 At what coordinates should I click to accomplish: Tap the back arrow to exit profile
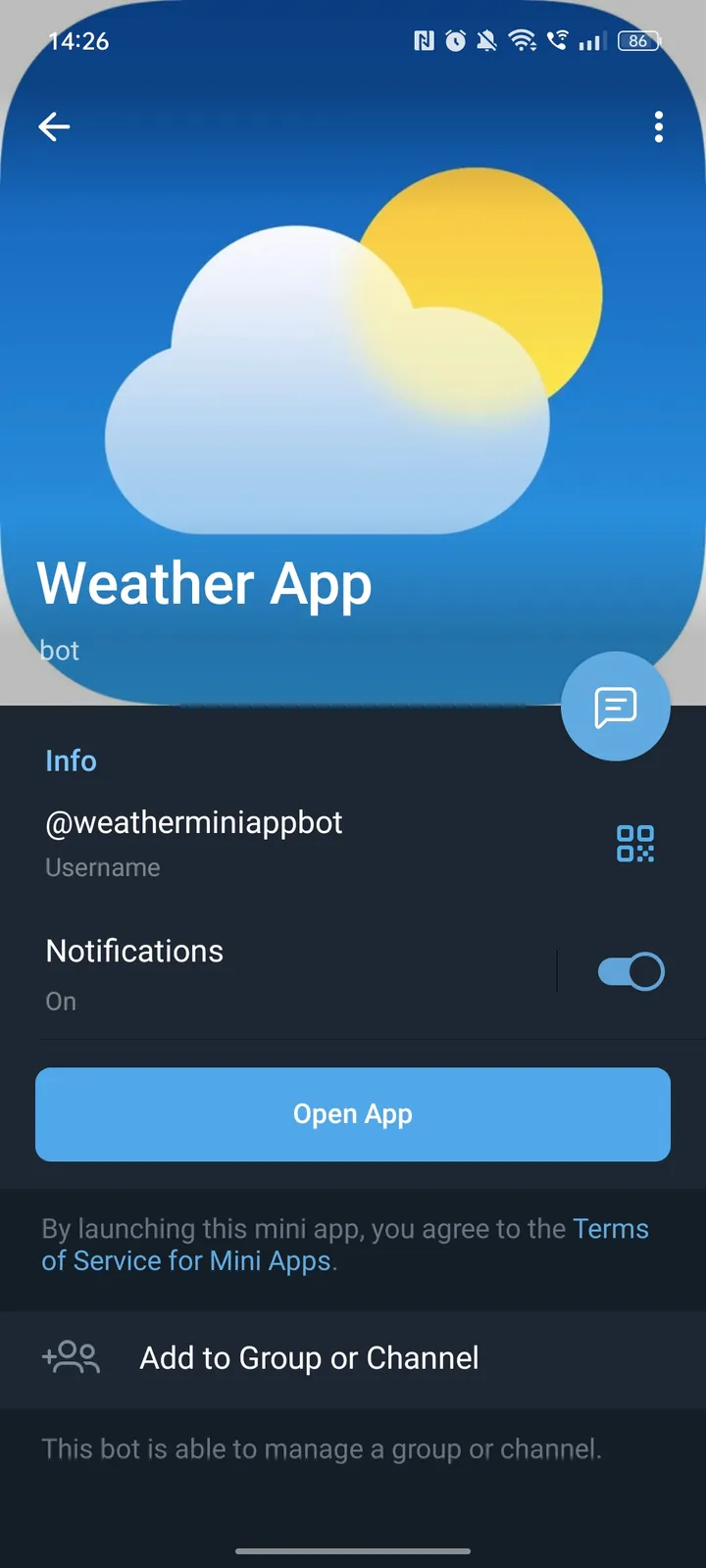[x=54, y=126]
